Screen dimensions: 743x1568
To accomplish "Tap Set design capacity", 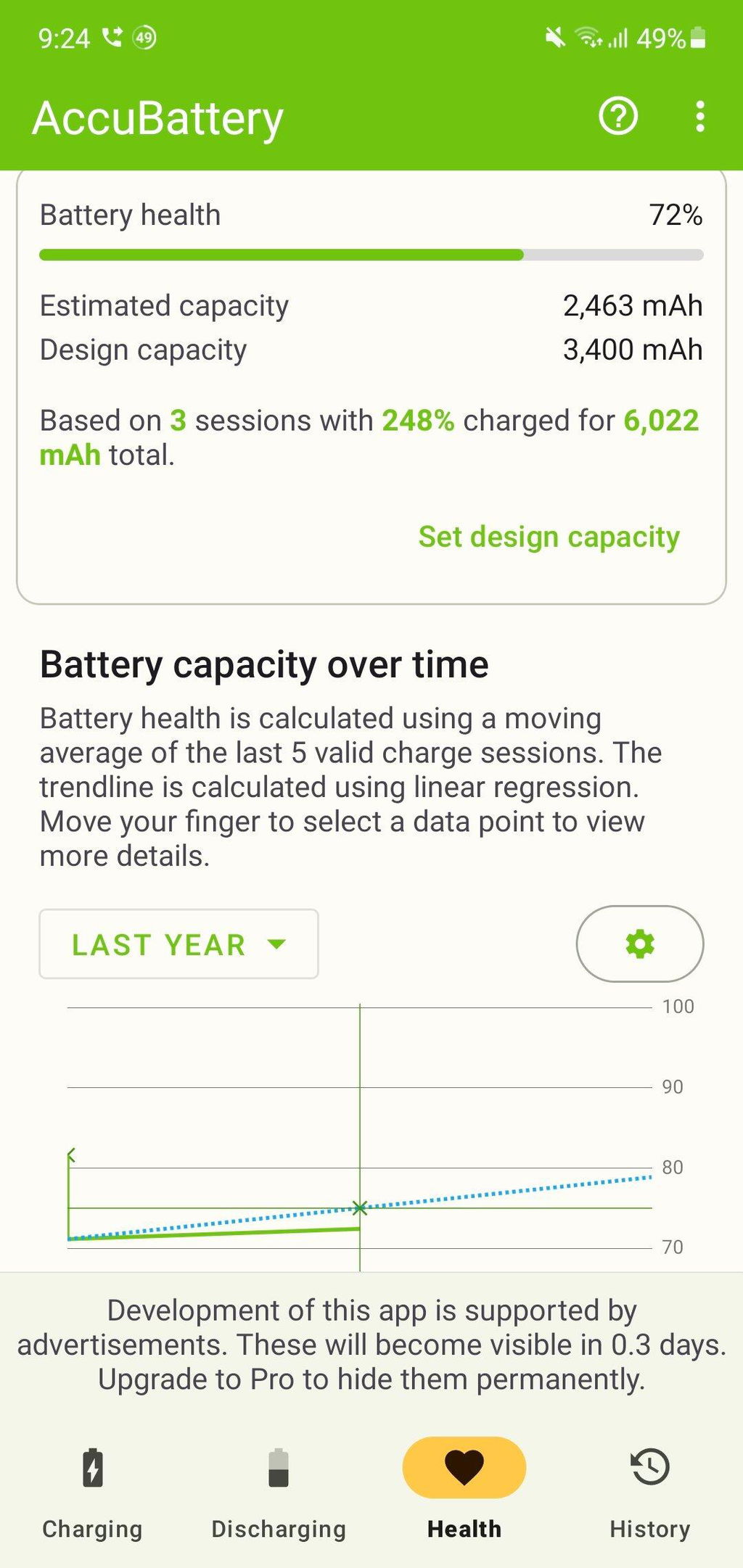I will pyautogui.click(x=549, y=537).
